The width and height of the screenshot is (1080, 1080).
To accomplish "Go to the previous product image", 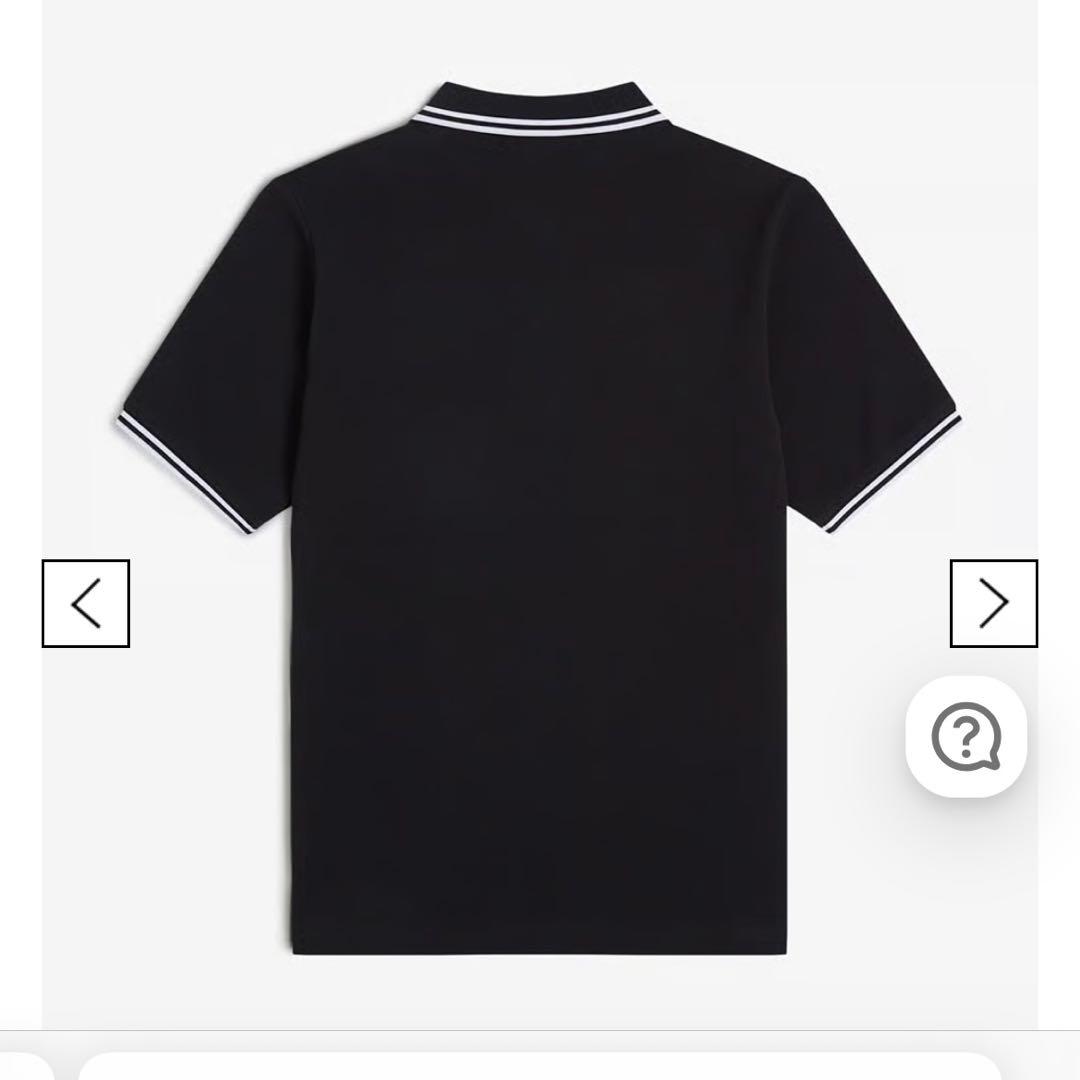I will click(x=86, y=603).
